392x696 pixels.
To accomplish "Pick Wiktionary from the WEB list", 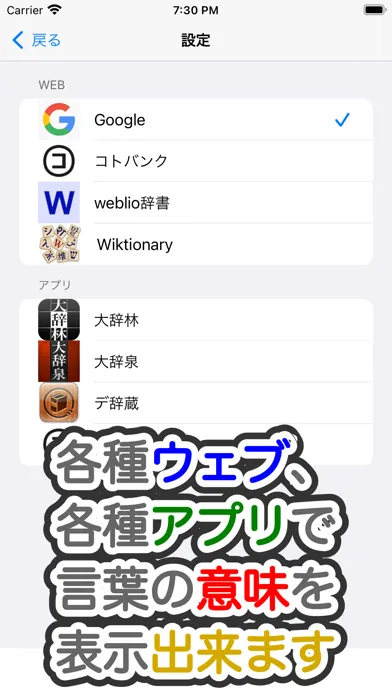I will (196, 244).
